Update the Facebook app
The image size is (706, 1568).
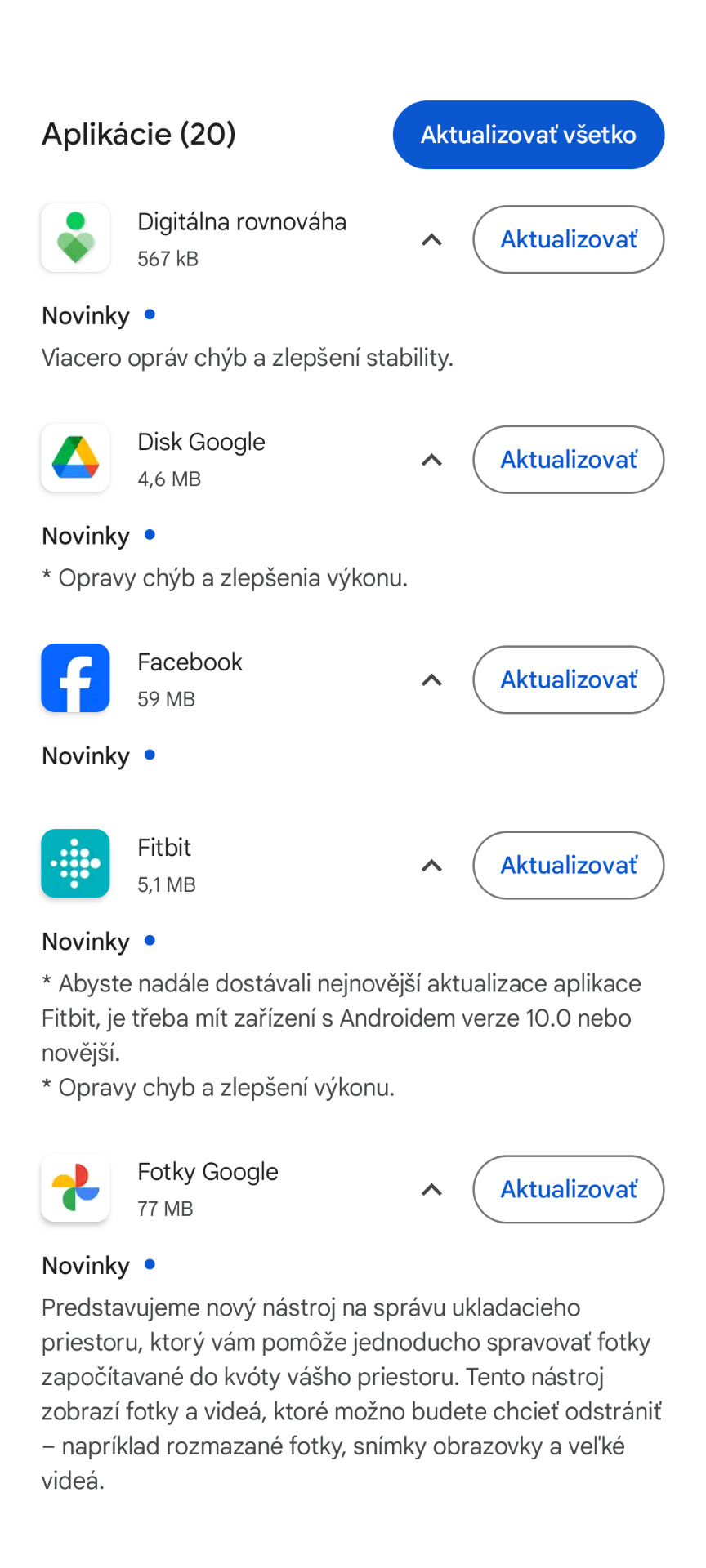[569, 679]
